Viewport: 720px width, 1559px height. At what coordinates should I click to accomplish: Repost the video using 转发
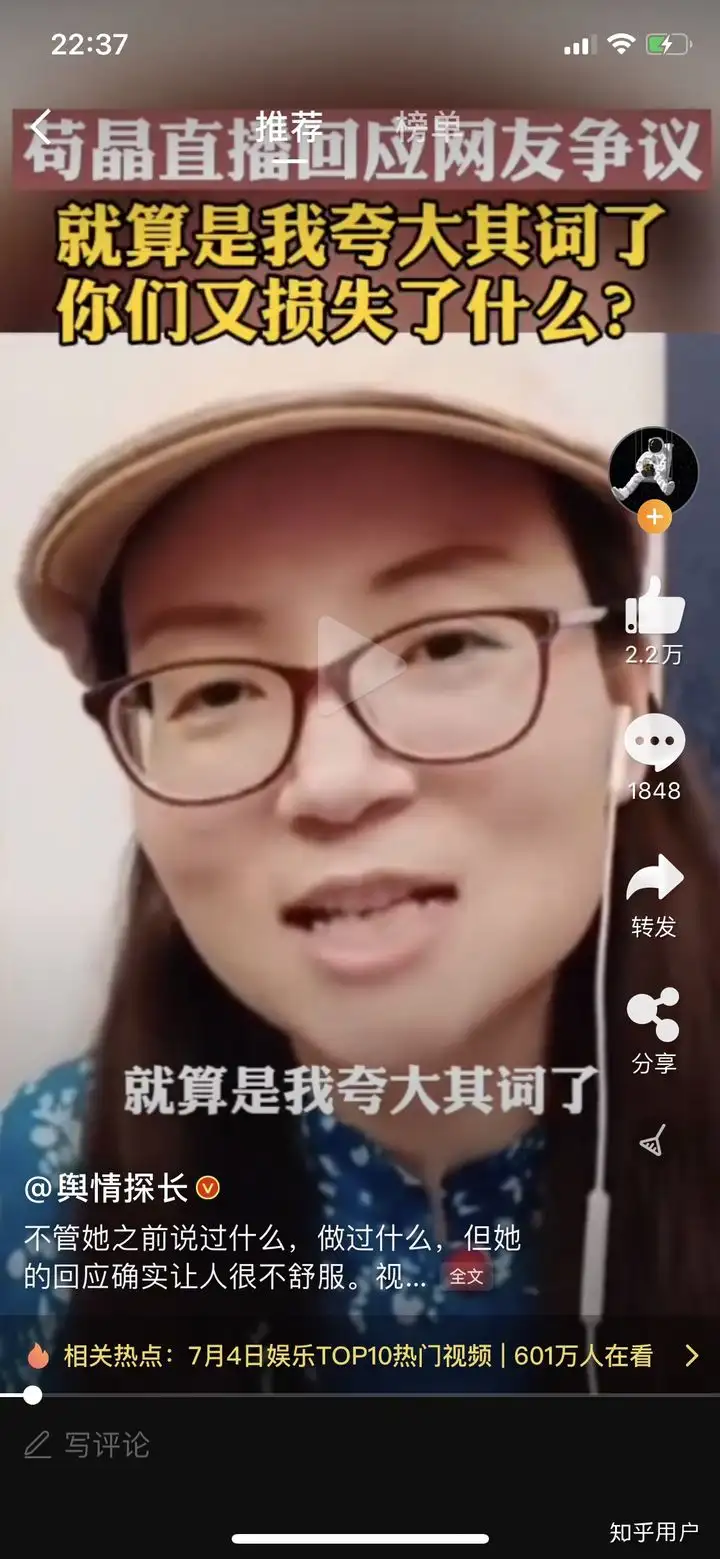point(654,882)
